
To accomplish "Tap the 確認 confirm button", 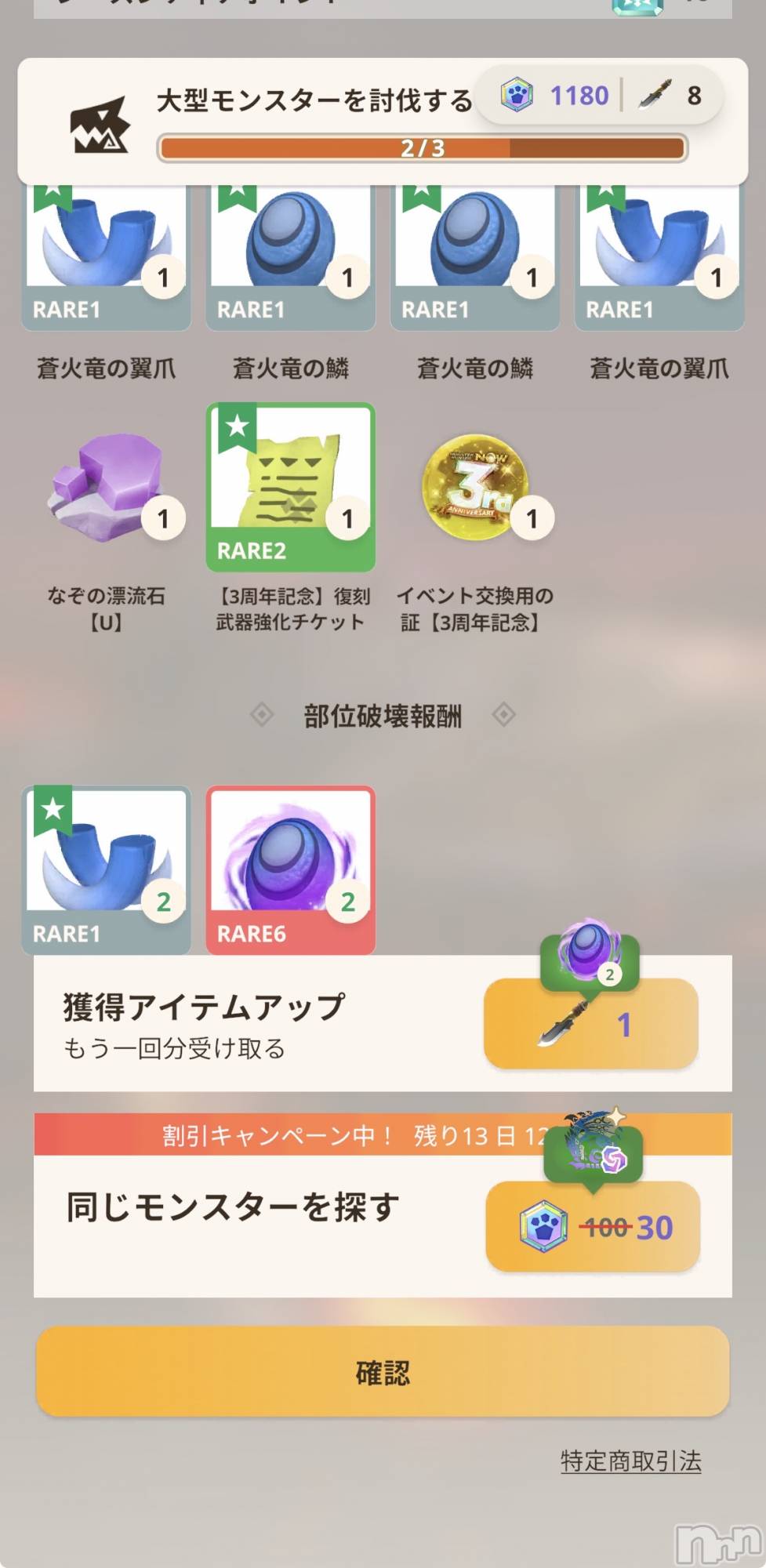I will pyautogui.click(x=383, y=1371).
